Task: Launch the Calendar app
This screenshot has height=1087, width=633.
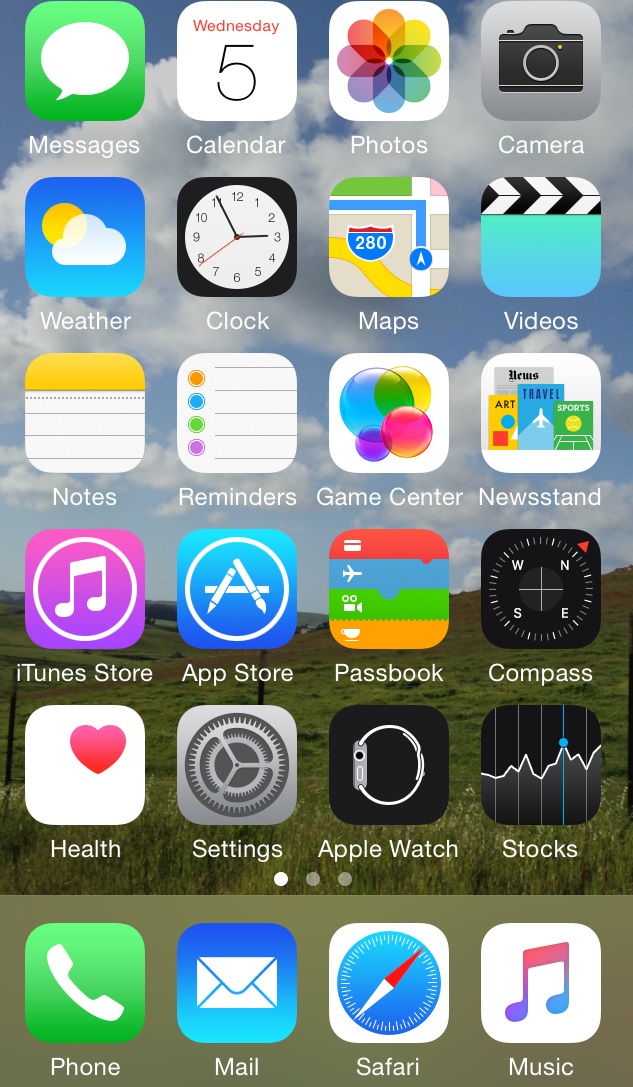Action: (x=237, y=61)
